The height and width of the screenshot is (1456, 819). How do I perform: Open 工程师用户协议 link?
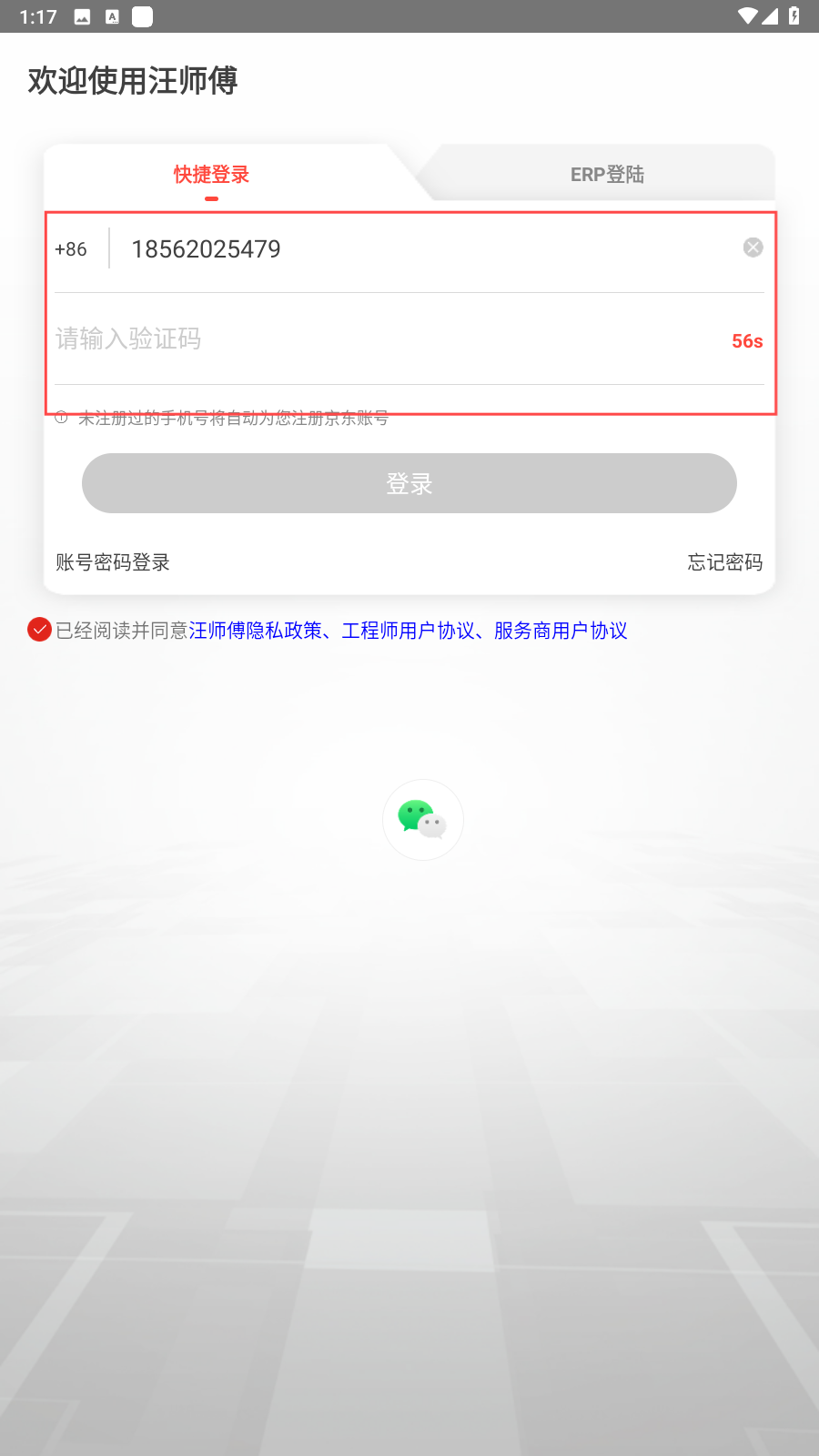408,631
